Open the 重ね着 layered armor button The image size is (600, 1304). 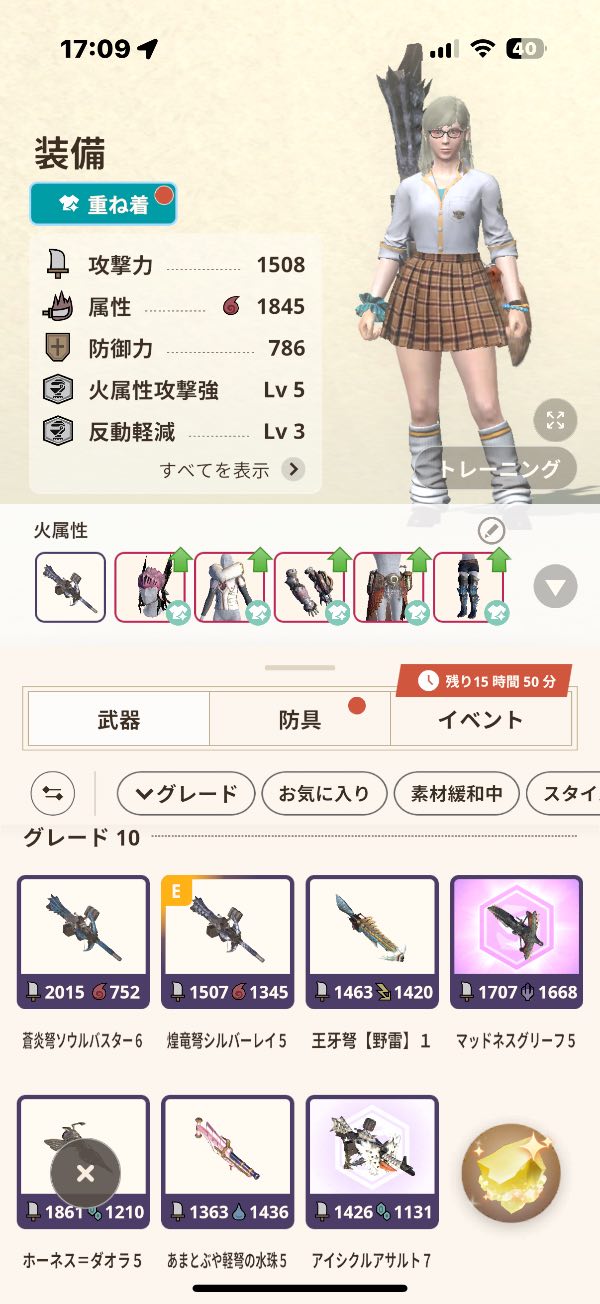103,204
